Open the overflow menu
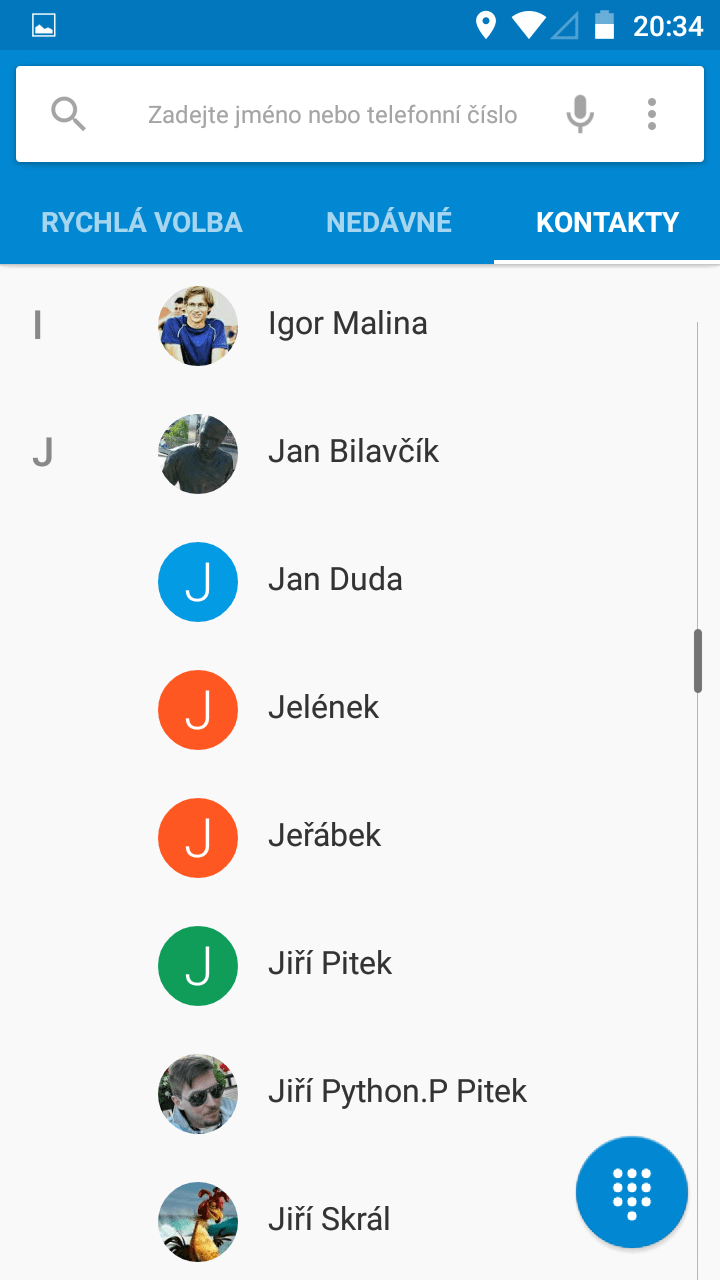 pos(652,114)
